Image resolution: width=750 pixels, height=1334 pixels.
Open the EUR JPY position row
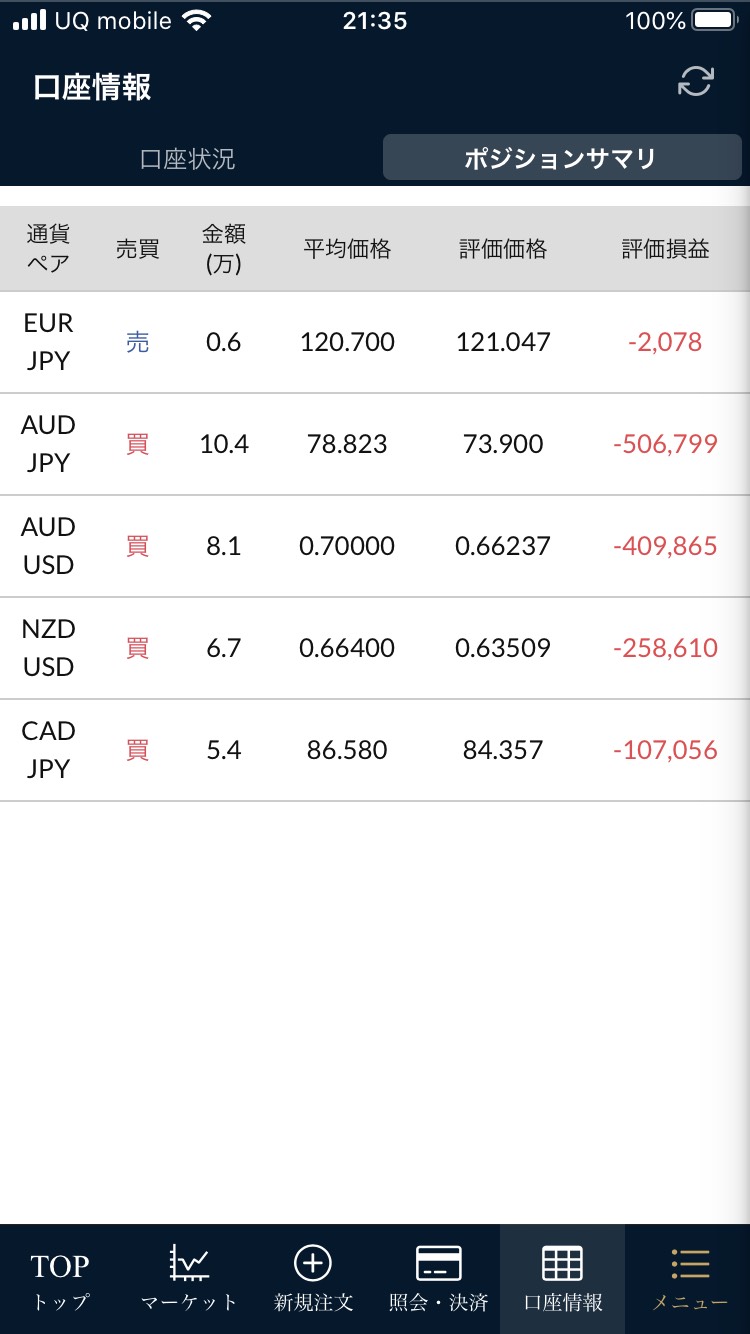pos(375,342)
